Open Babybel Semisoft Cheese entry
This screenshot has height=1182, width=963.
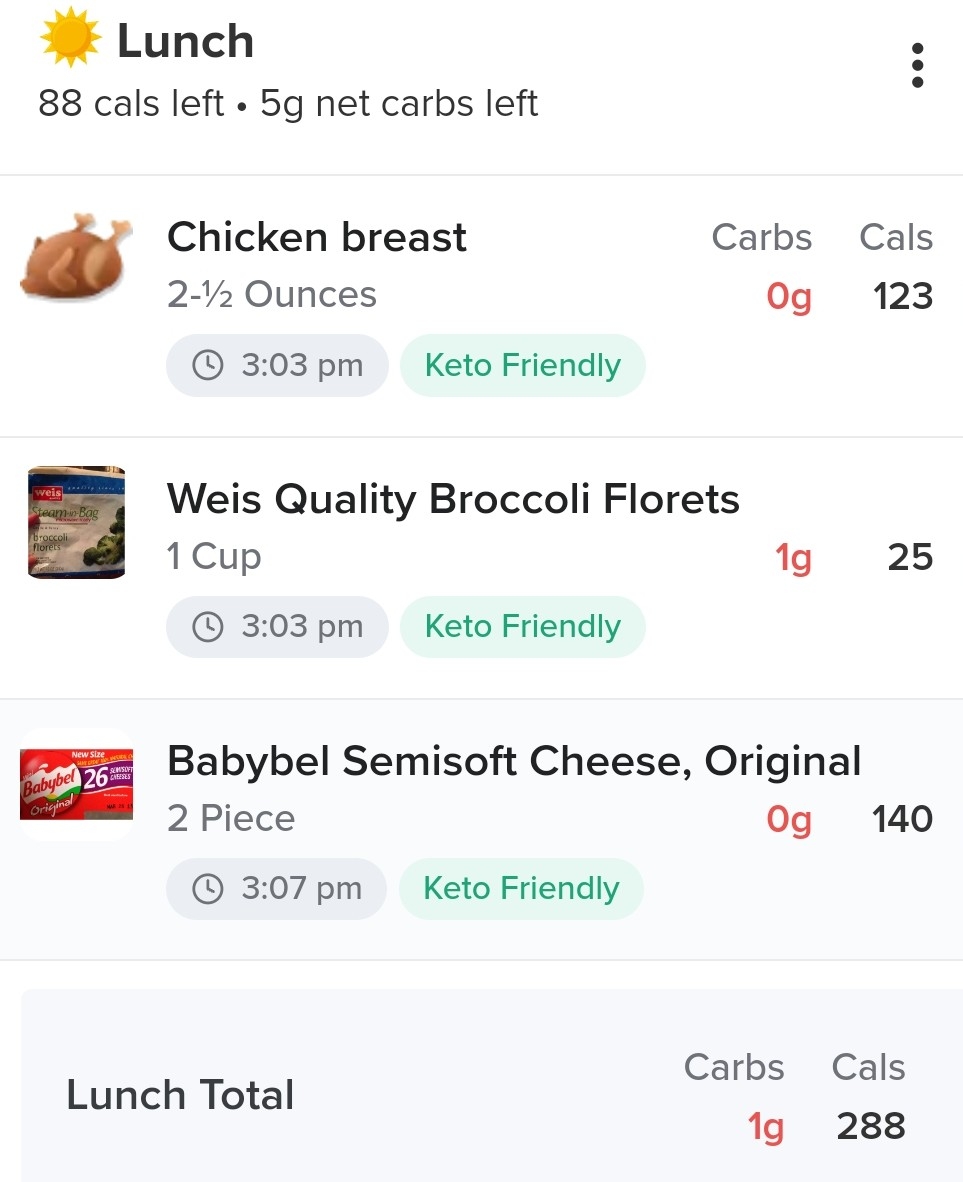click(x=513, y=761)
